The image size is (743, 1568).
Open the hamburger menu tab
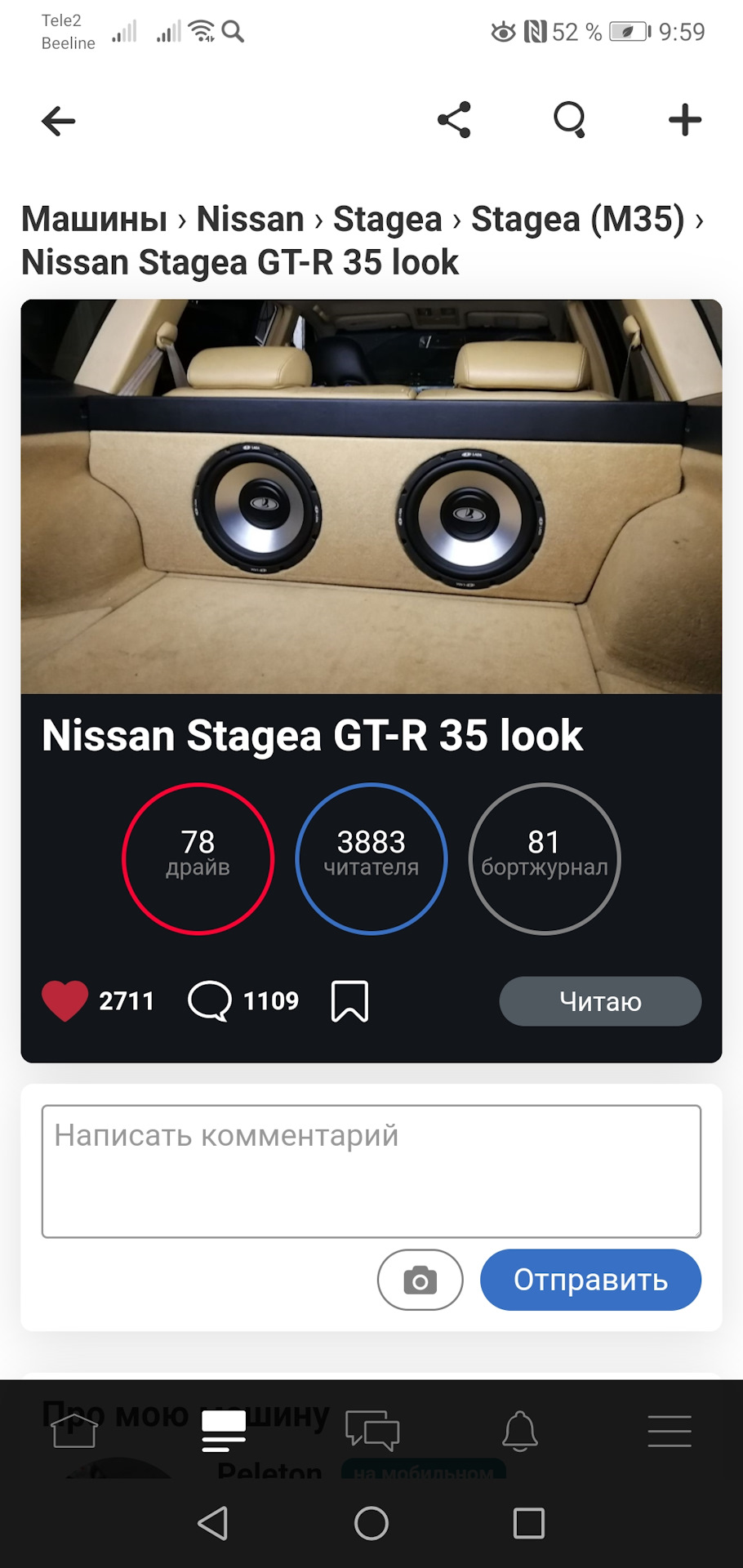pyautogui.click(x=670, y=1431)
